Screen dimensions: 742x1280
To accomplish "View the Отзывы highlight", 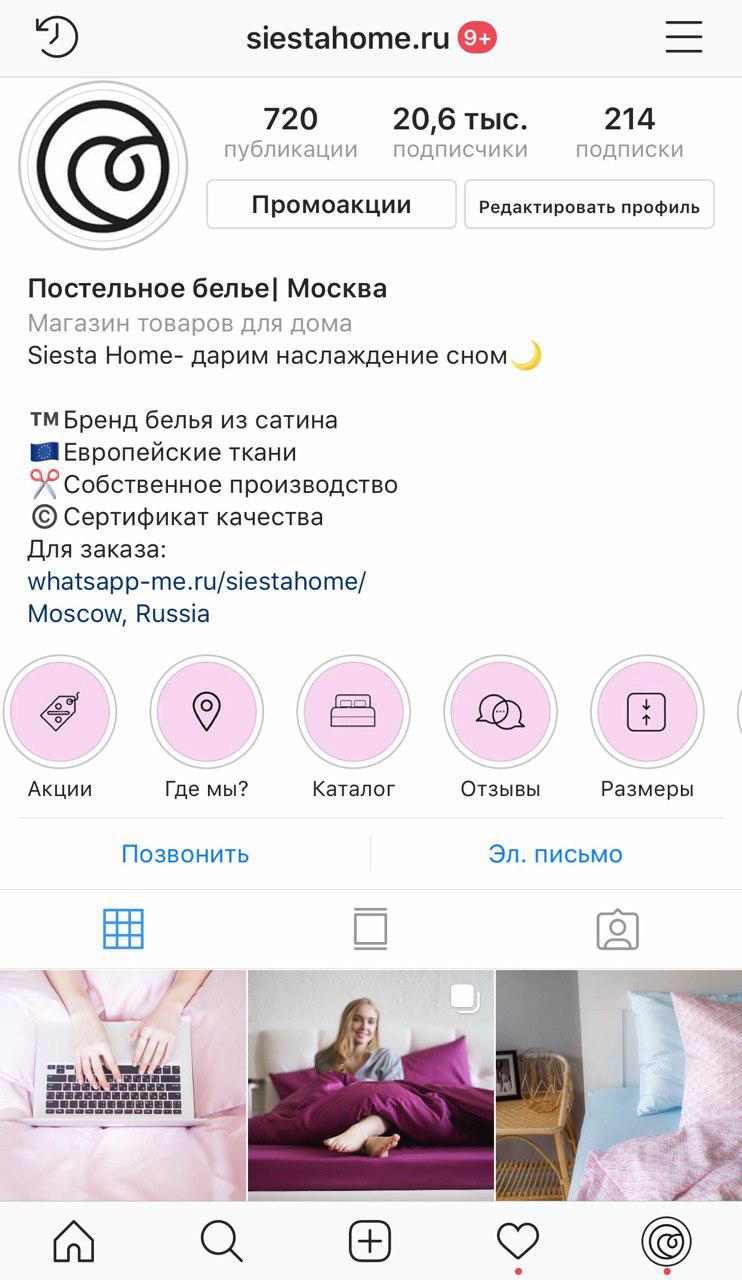I will (x=500, y=712).
